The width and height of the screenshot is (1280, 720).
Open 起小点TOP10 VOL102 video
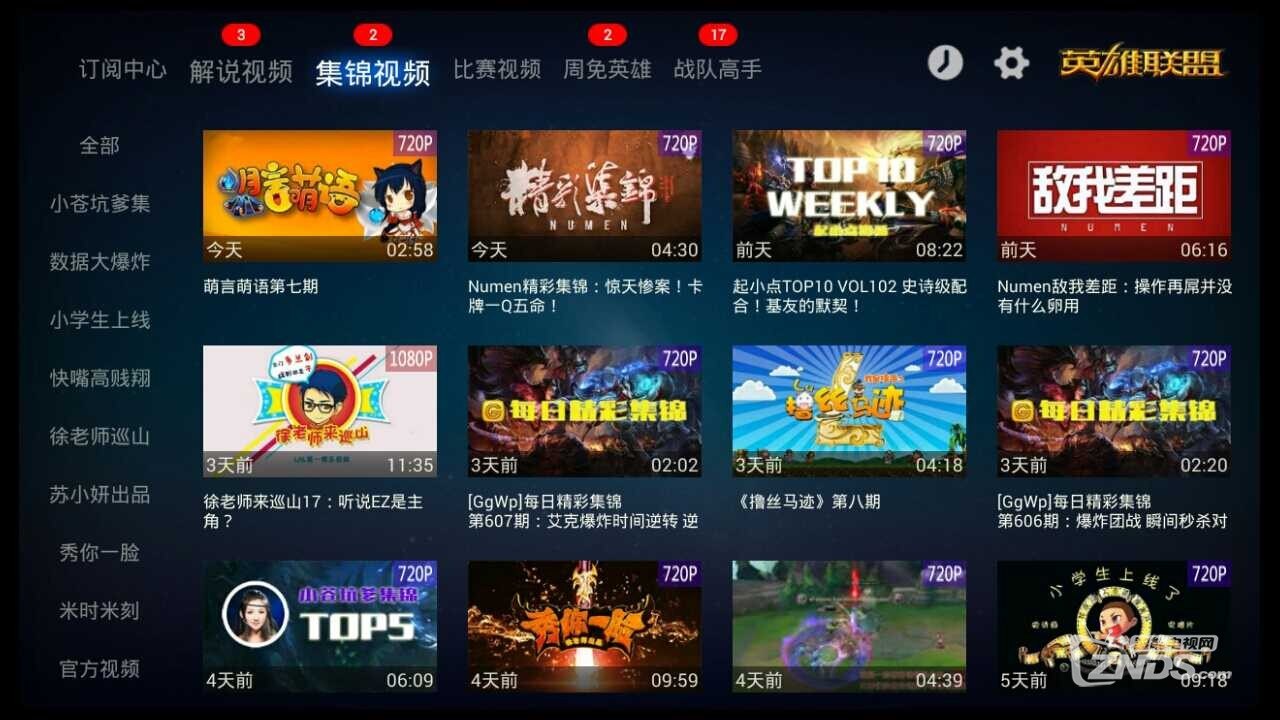[849, 196]
